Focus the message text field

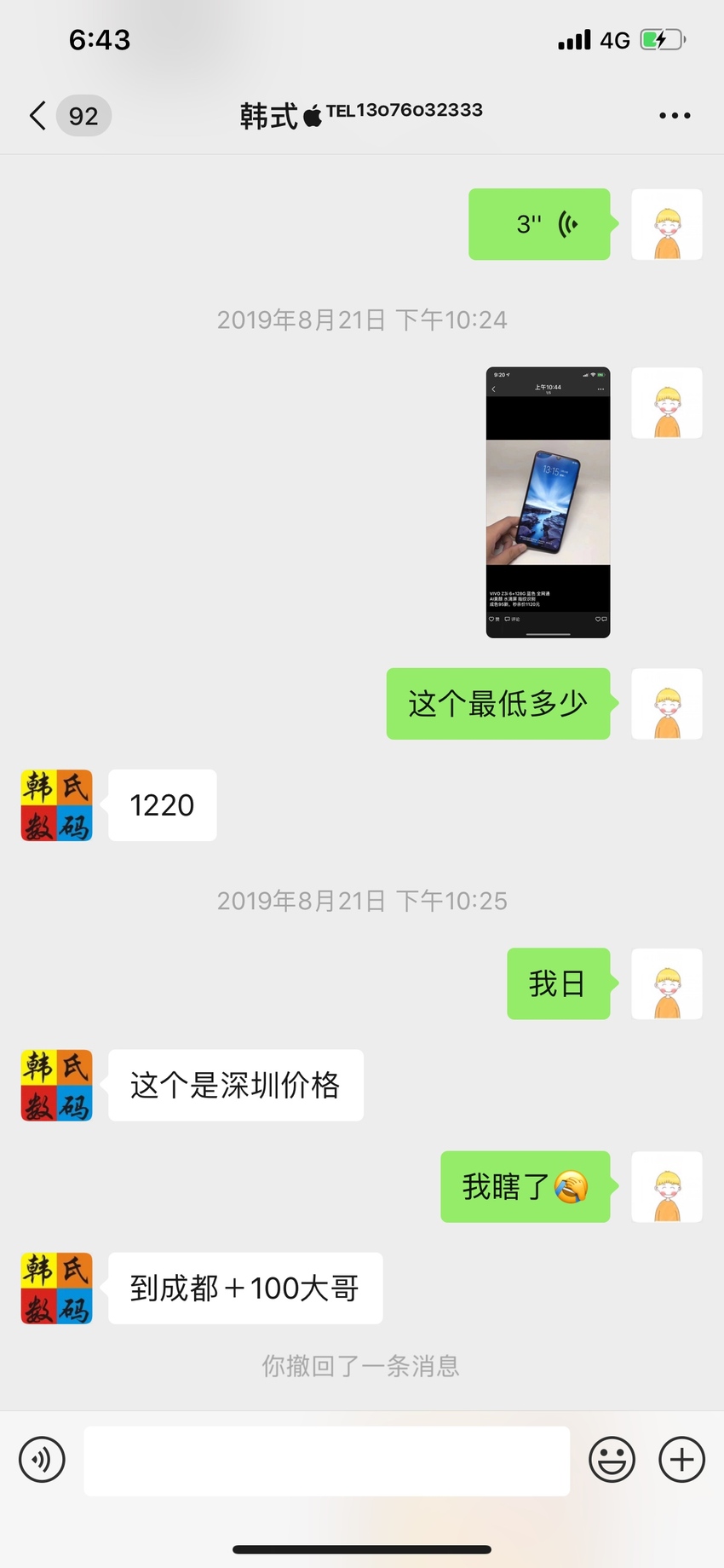326,1461
